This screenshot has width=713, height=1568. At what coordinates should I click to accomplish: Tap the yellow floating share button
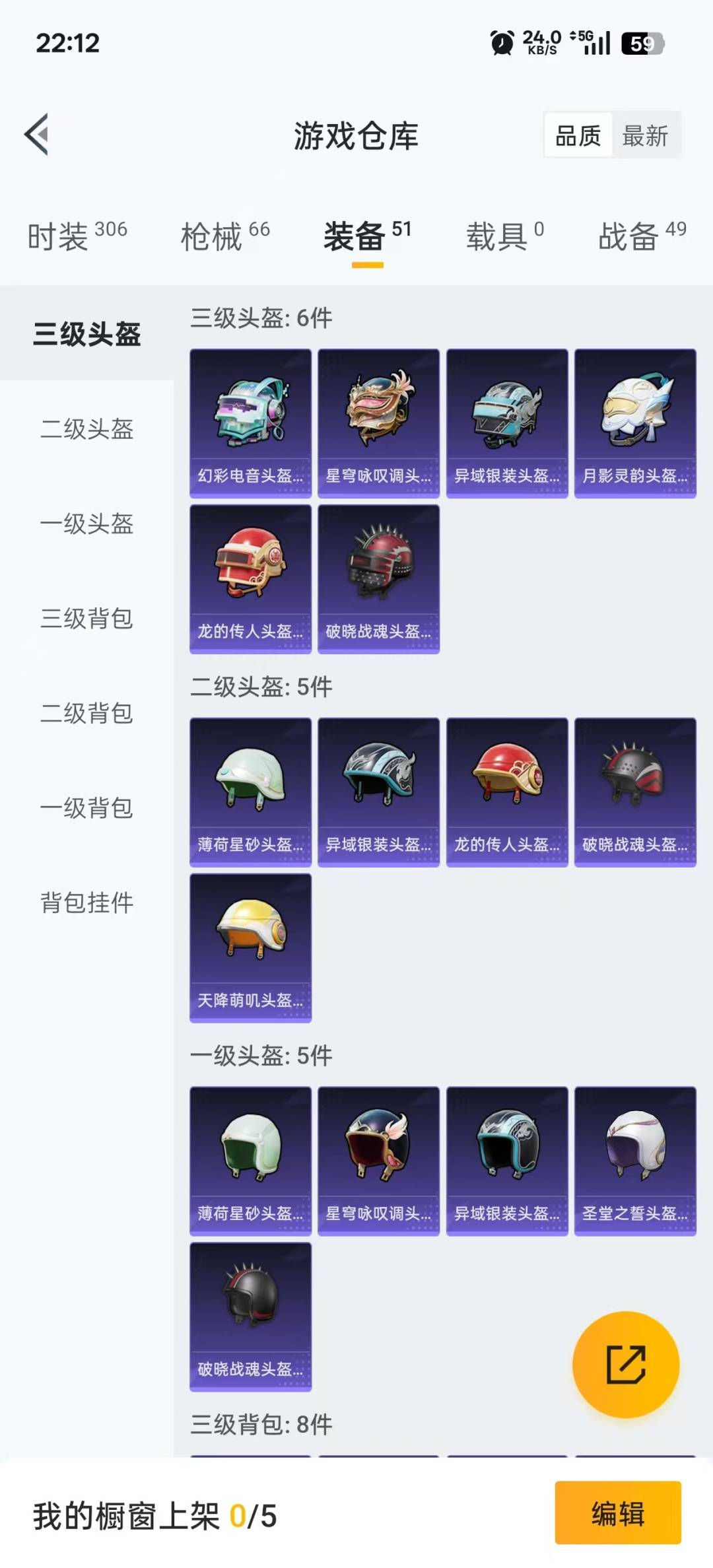pyautogui.click(x=626, y=1364)
